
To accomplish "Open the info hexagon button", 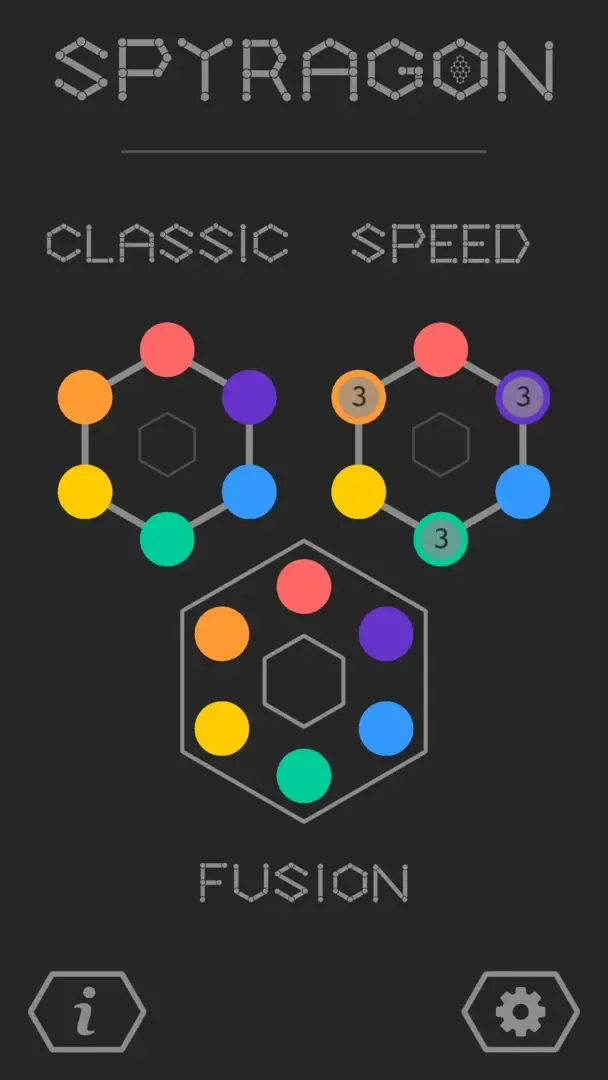I will (88, 1012).
